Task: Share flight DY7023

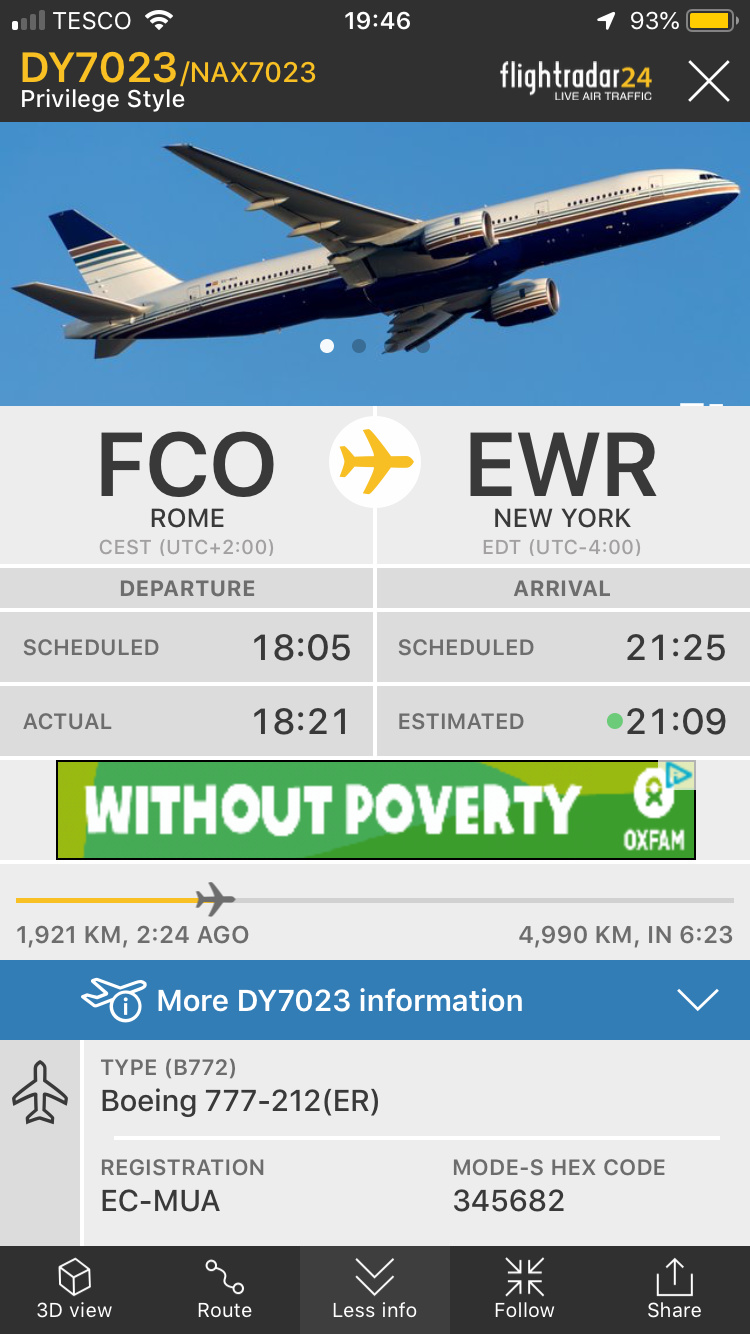Action: [674, 1289]
